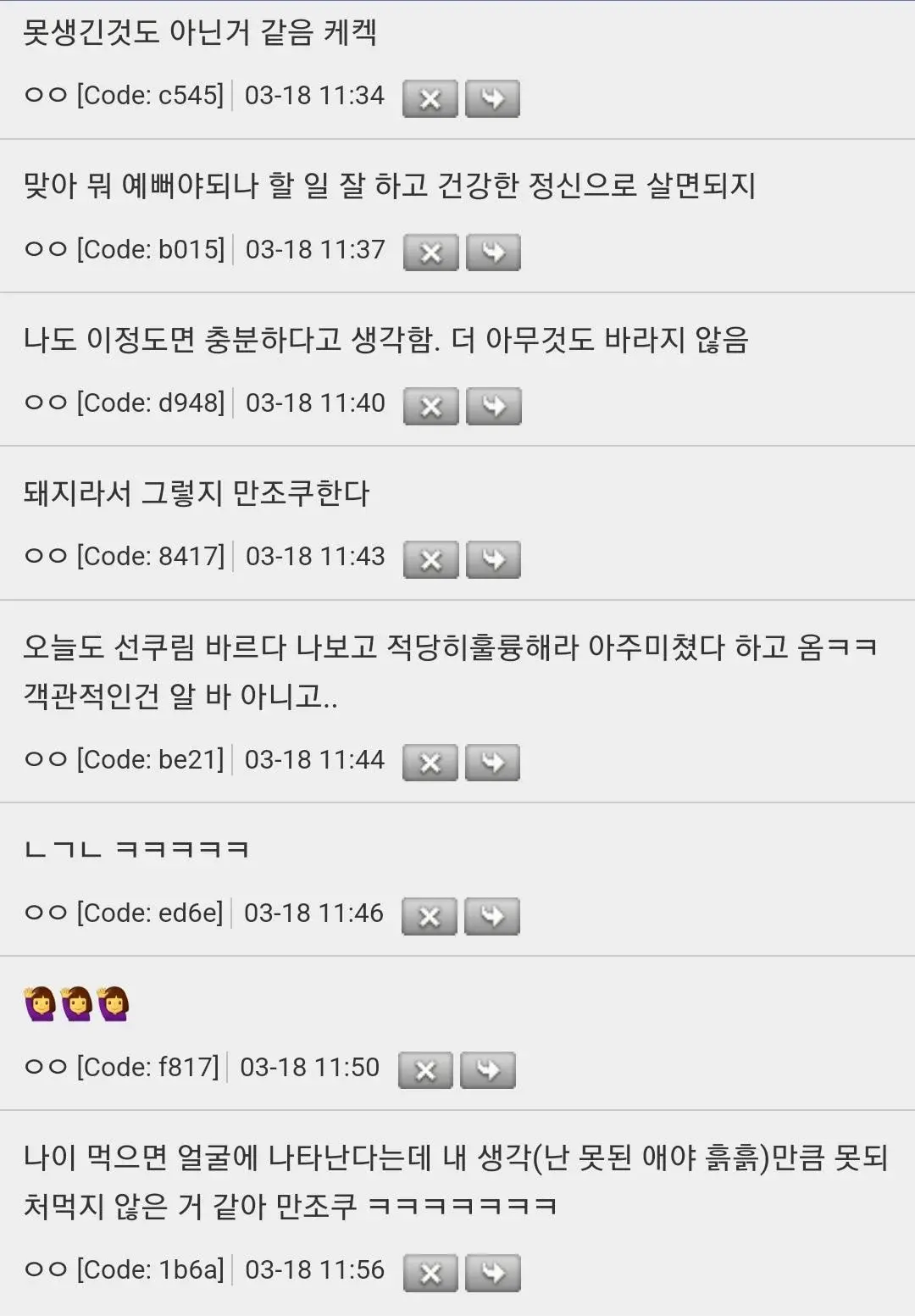Image resolution: width=915 pixels, height=1316 pixels.
Task: Delete the emoji comment by Code f817
Action: [x=425, y=1070]
